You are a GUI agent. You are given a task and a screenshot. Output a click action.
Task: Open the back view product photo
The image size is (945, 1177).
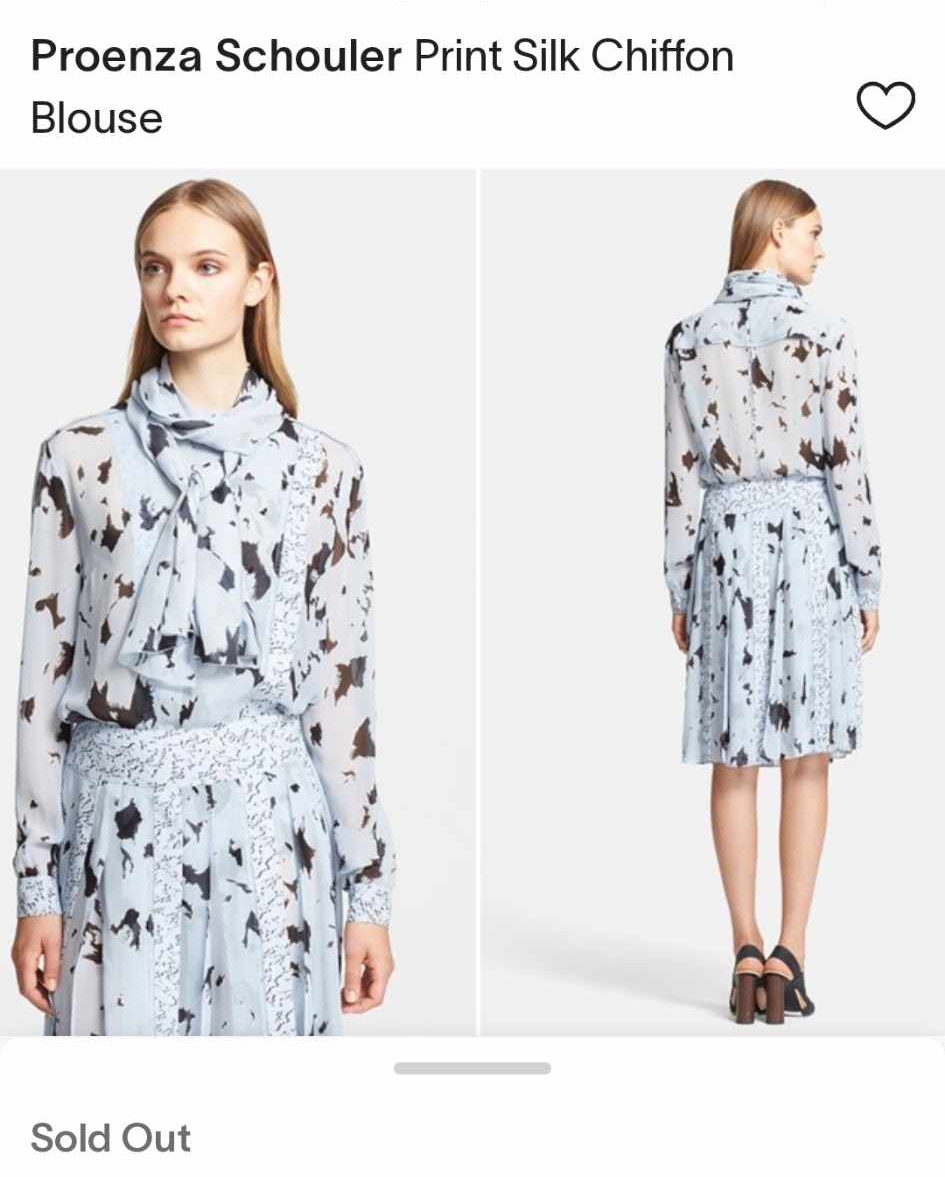click(x=712, y=600)
